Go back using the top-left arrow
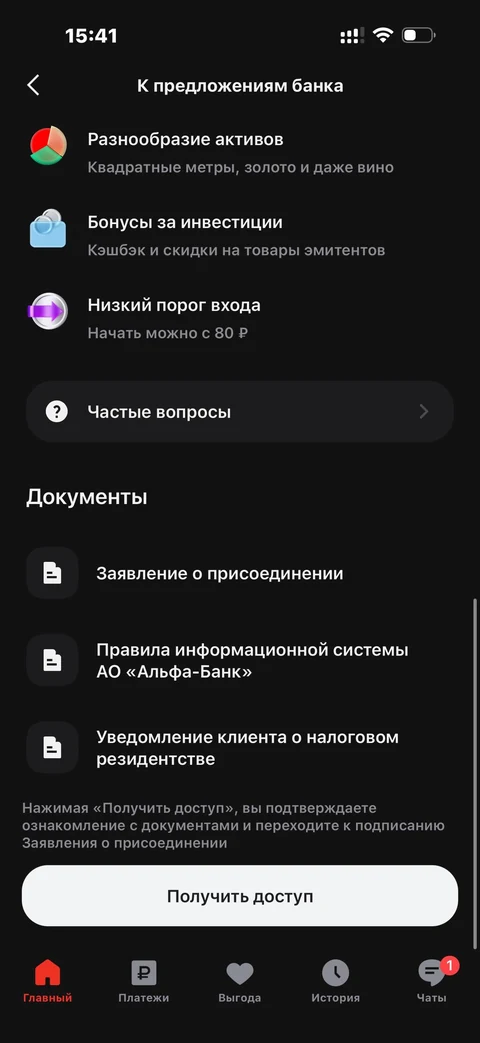The image size is (480, 1043). (33, 85)
